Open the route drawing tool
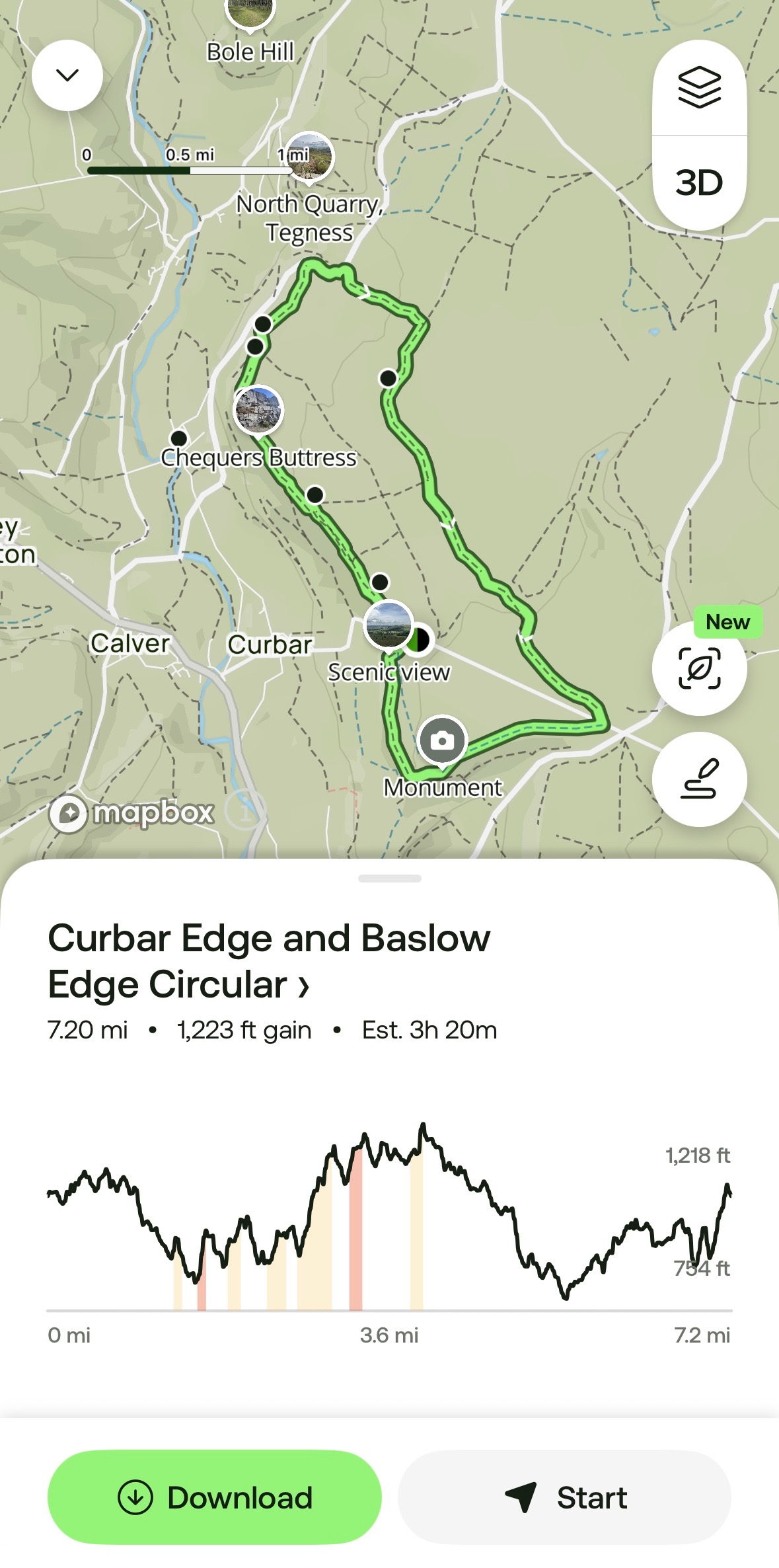 [x=699, y=779]
